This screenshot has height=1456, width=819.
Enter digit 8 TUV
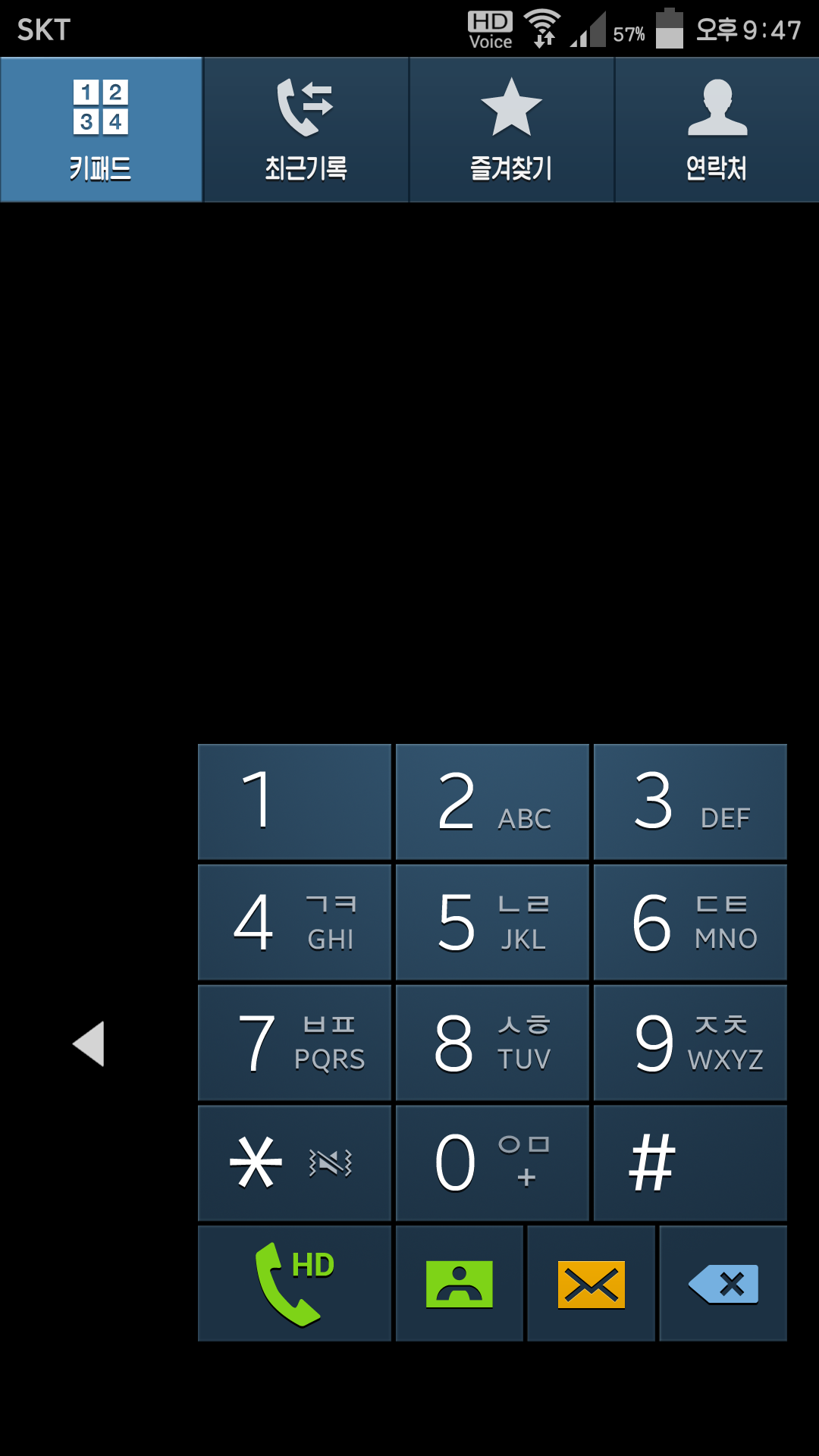tap(492, 1043)
